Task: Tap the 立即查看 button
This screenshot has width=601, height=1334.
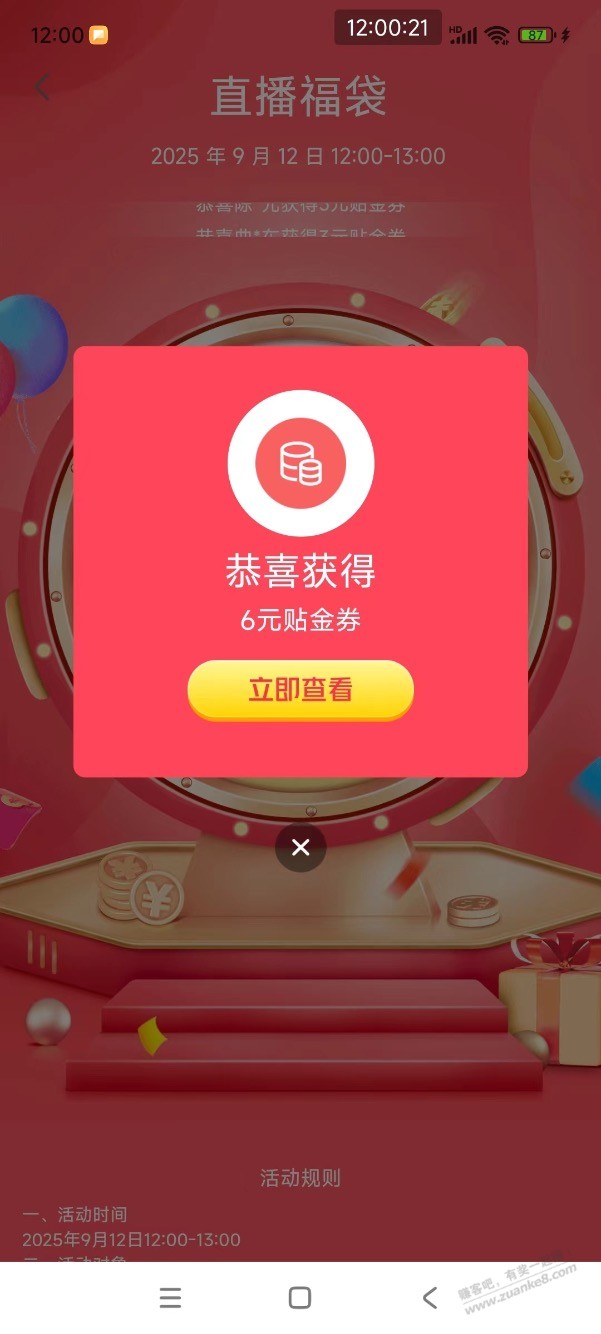Action: [x=300, y=690]
